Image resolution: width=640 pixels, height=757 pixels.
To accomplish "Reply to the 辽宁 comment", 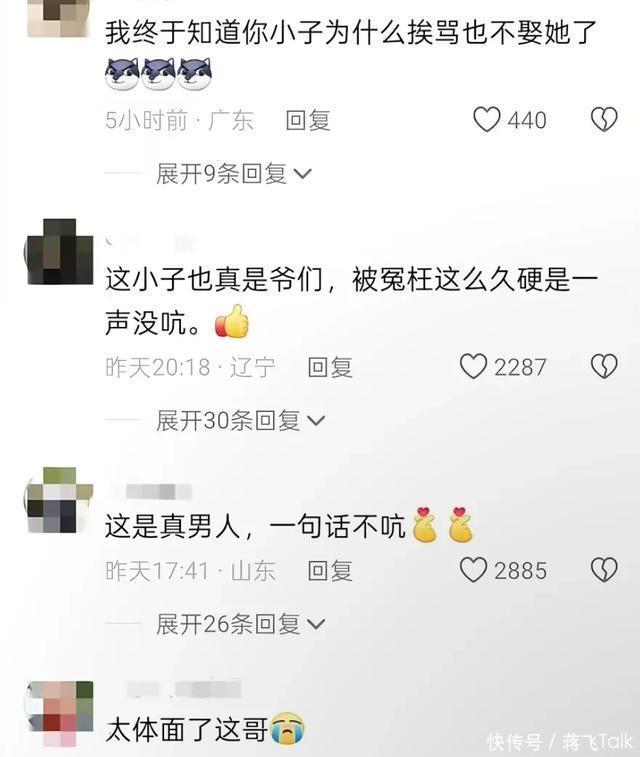I will 329,367.
